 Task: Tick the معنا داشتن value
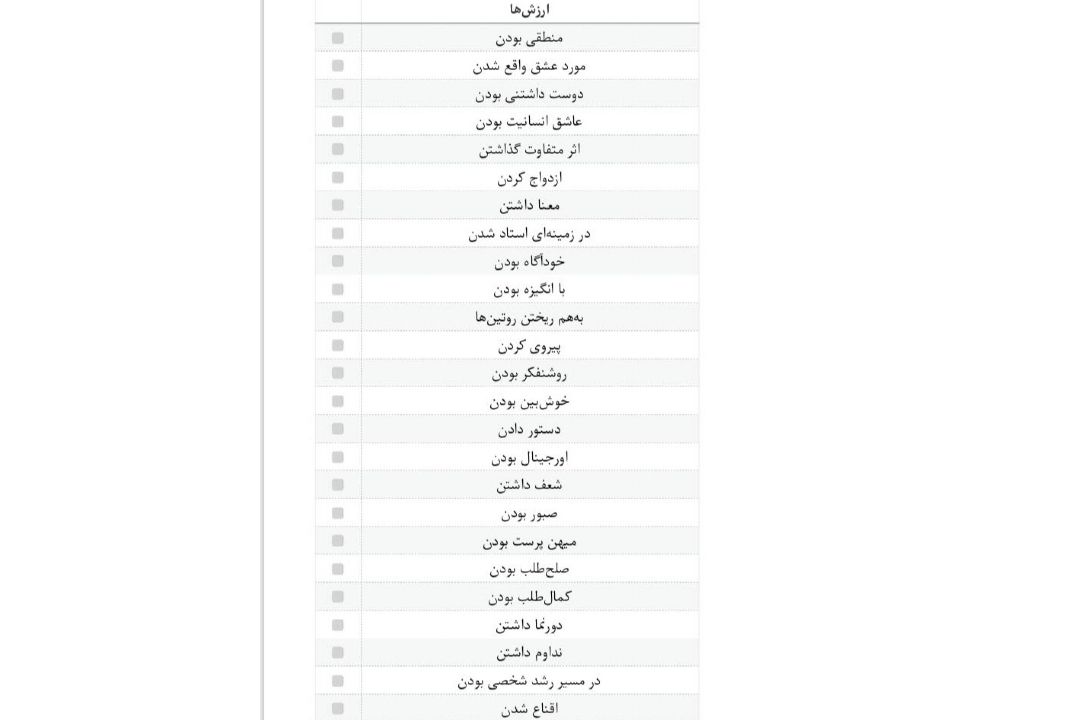coord(338,206)
